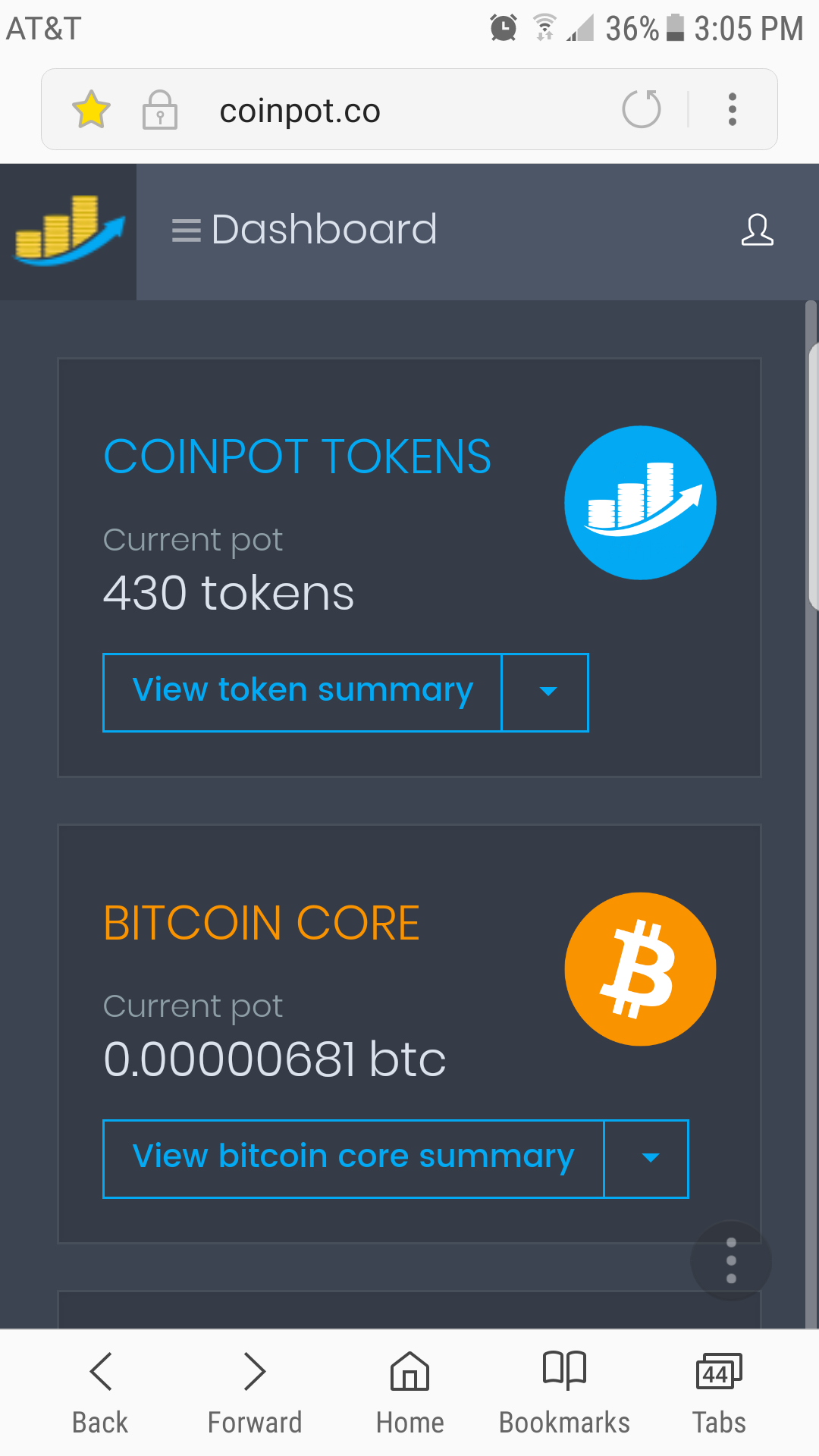Click the user account icon in header
Image resolution: width=819 pixels, height=1456 pixels.
(x=758, y=231)
